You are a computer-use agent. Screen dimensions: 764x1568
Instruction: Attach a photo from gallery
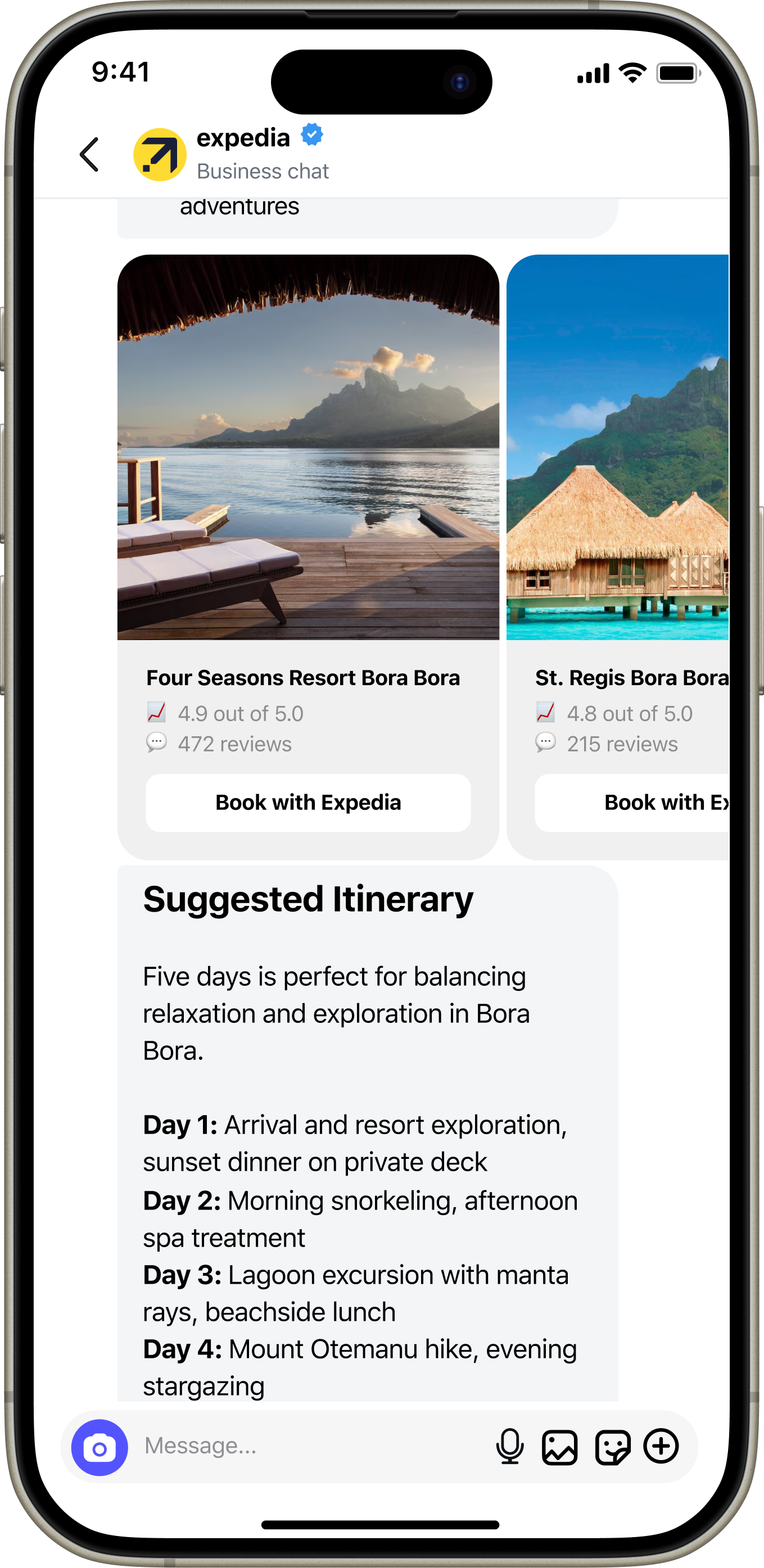point(559,1447)
